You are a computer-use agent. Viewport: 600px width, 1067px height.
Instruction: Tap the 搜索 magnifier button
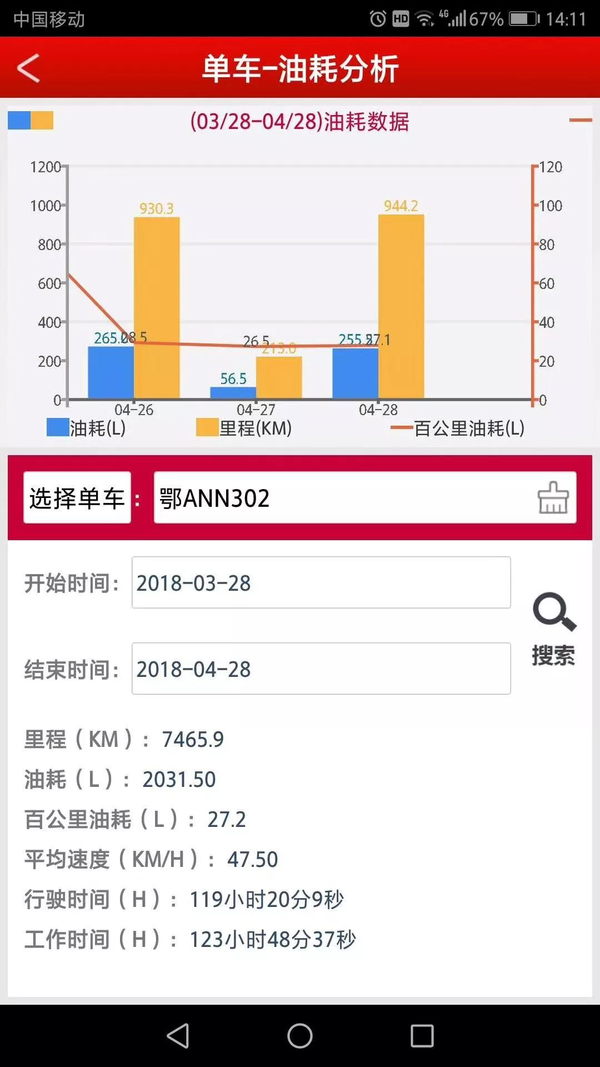553,630
